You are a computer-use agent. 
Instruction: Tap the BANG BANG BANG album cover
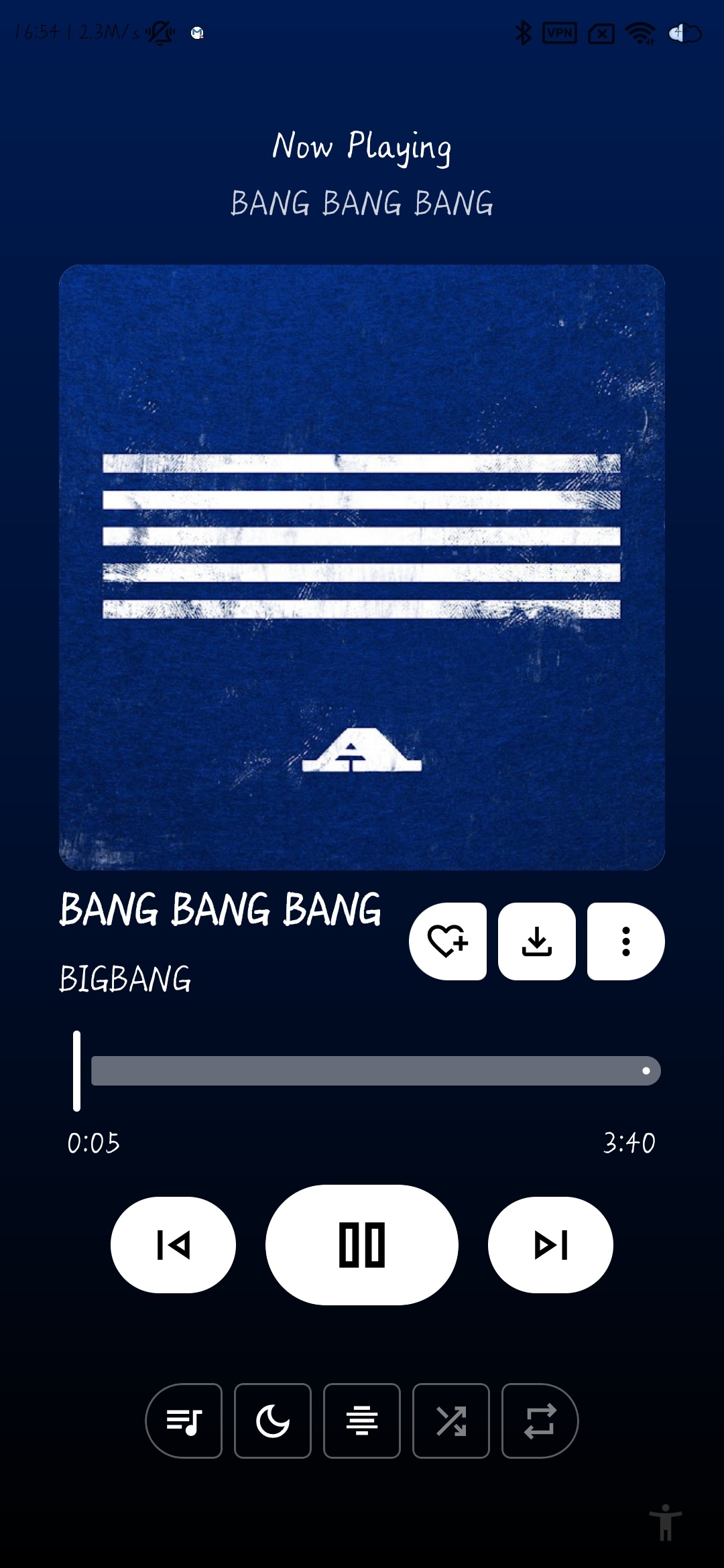click(362, 567)
